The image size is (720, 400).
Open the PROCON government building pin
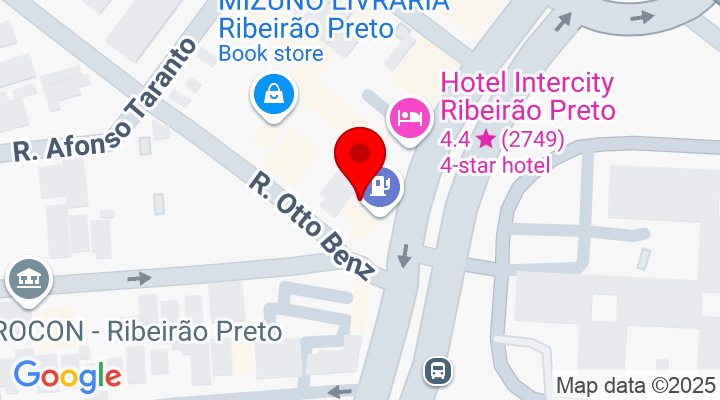[27, 278]
